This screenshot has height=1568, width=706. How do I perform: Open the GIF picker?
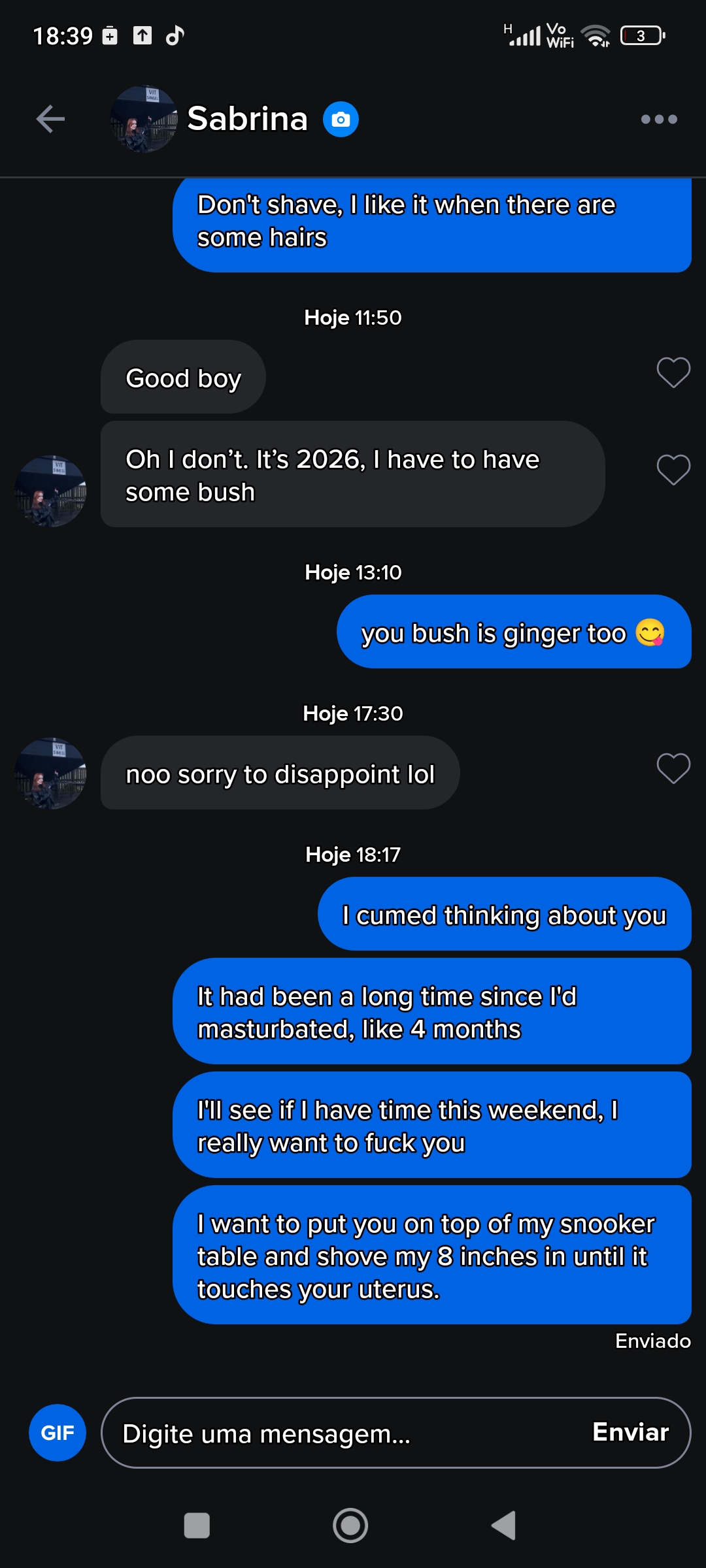tap(58, 1433)
